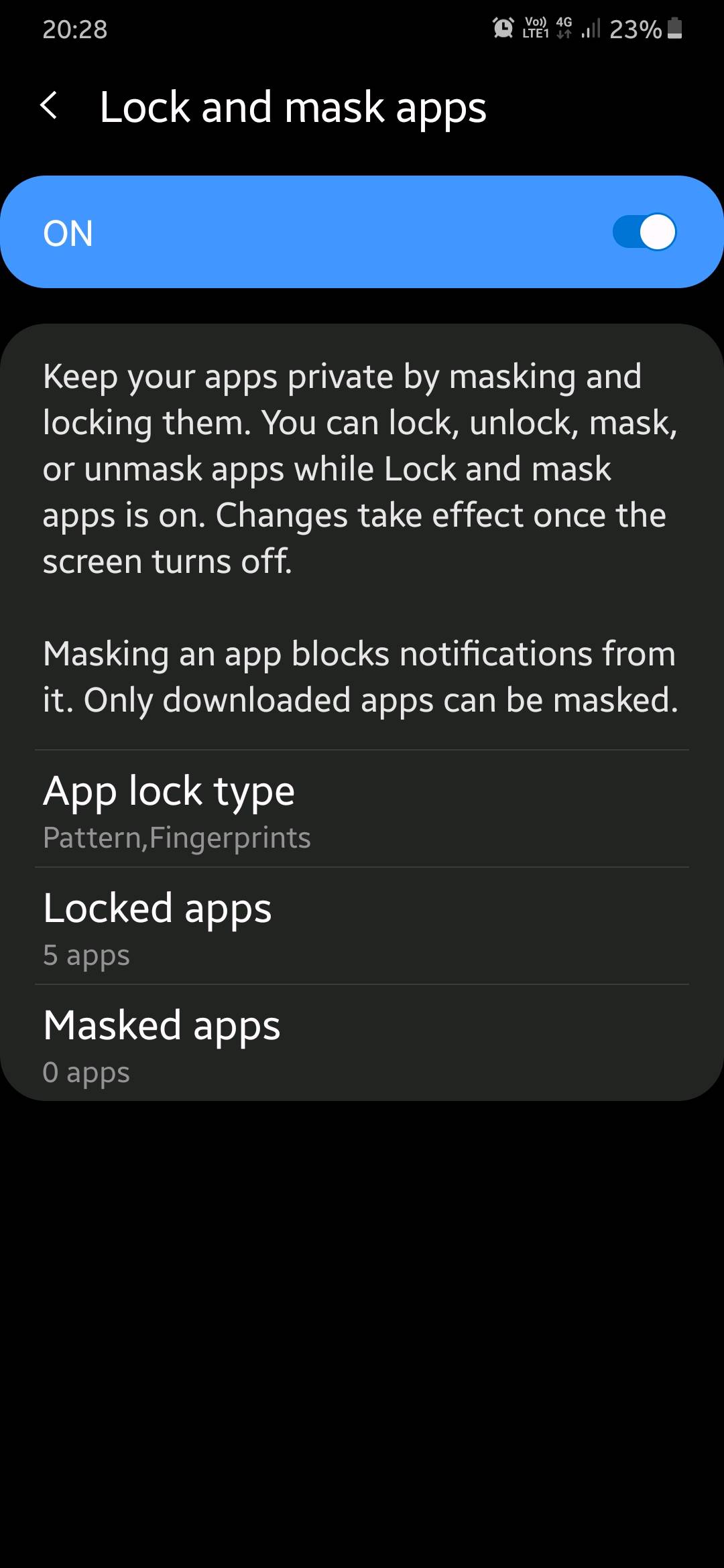Image resolution: width=724 pixels, height=1568 pixels.
Task: Open App lock type settings
Action: click(x=362, y=809)
